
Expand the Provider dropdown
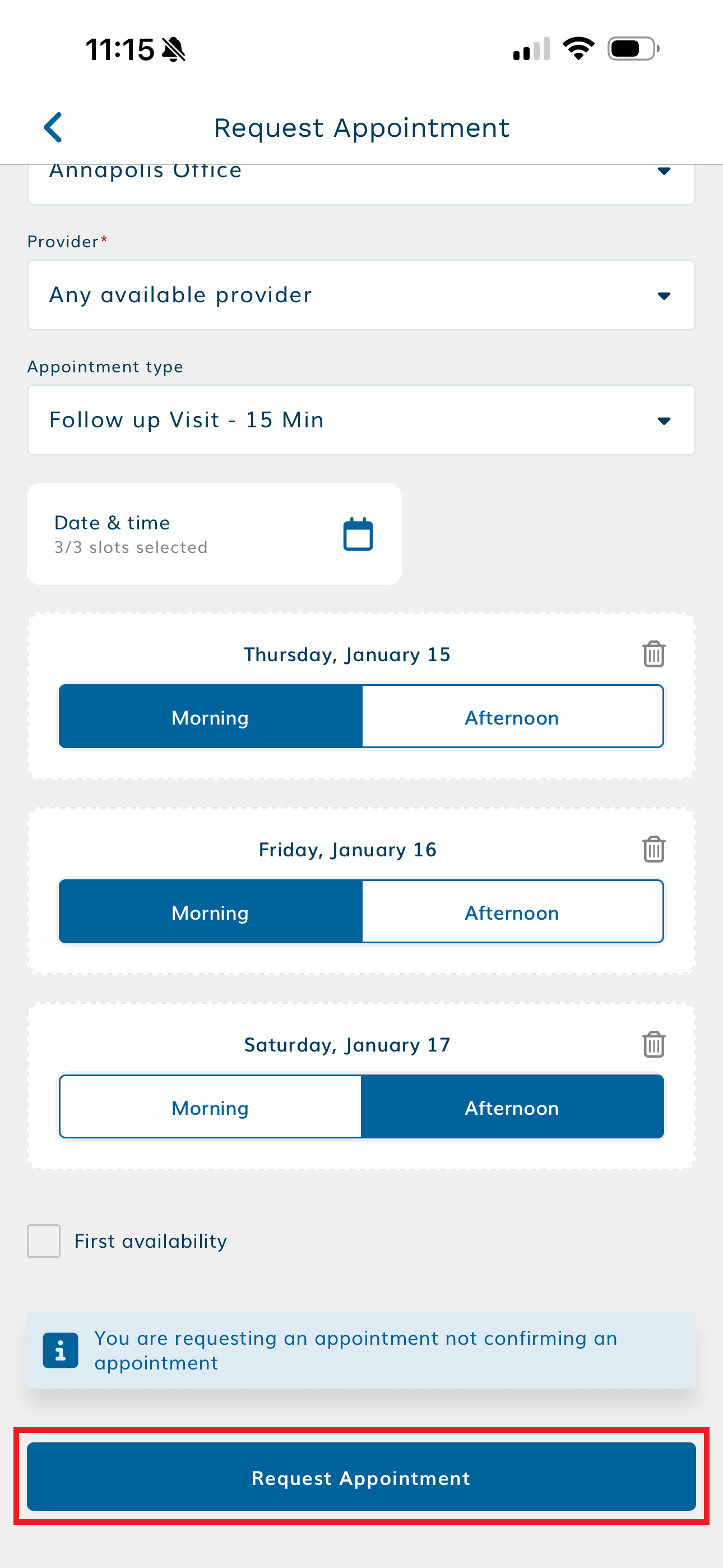click(361, 295)
